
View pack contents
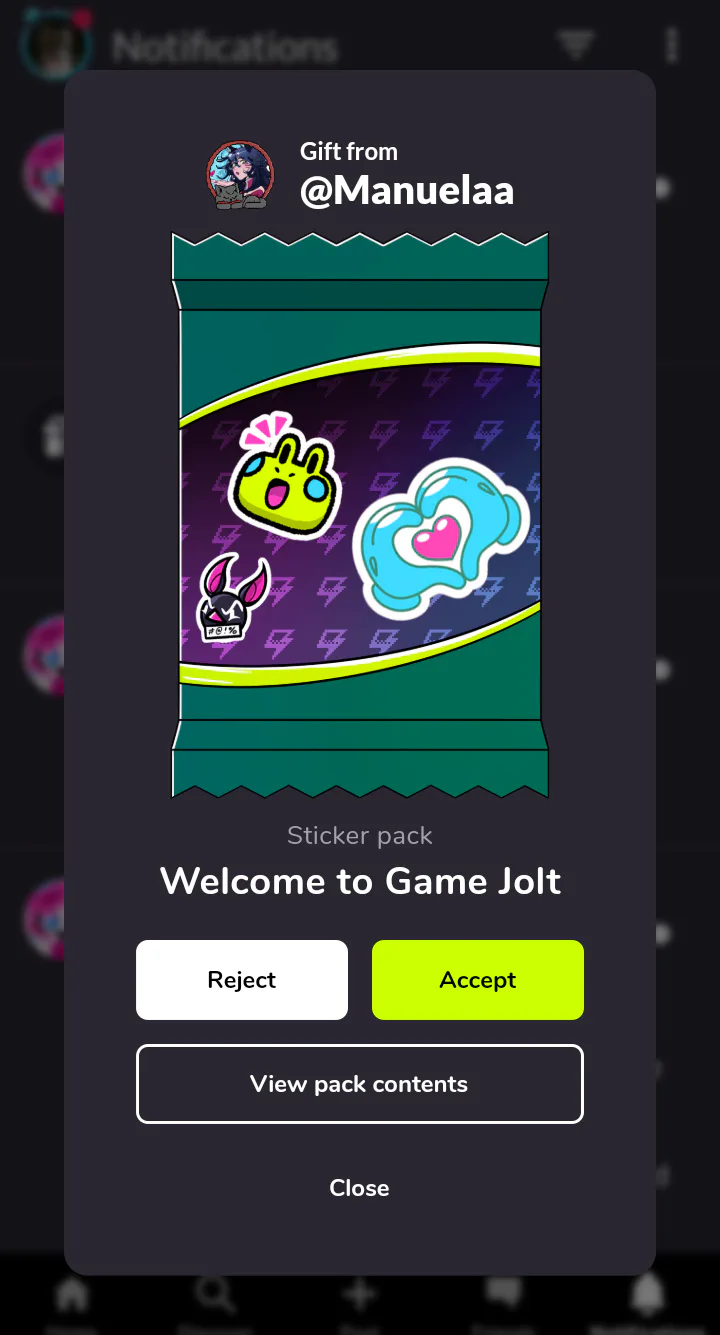[360, 1084]
